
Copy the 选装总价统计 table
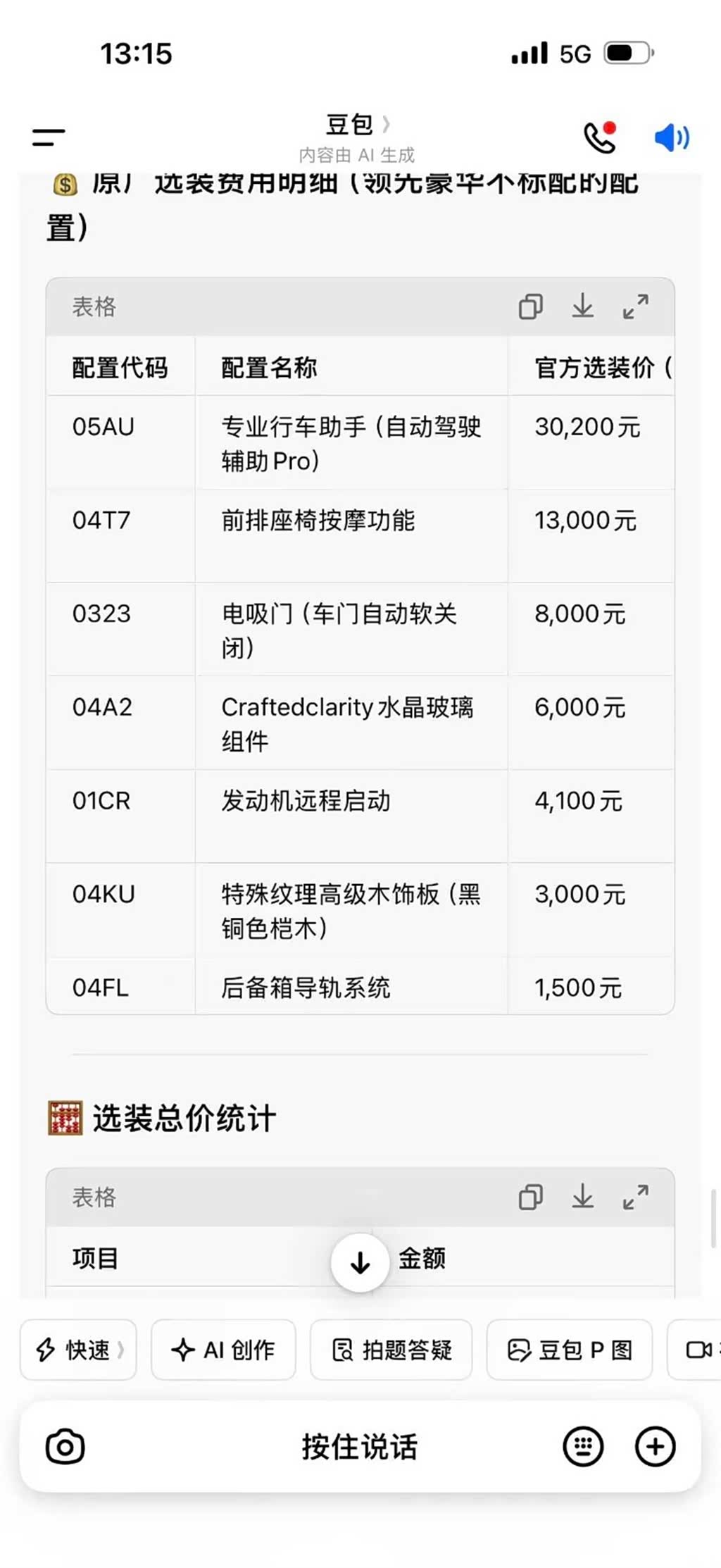530,1197
